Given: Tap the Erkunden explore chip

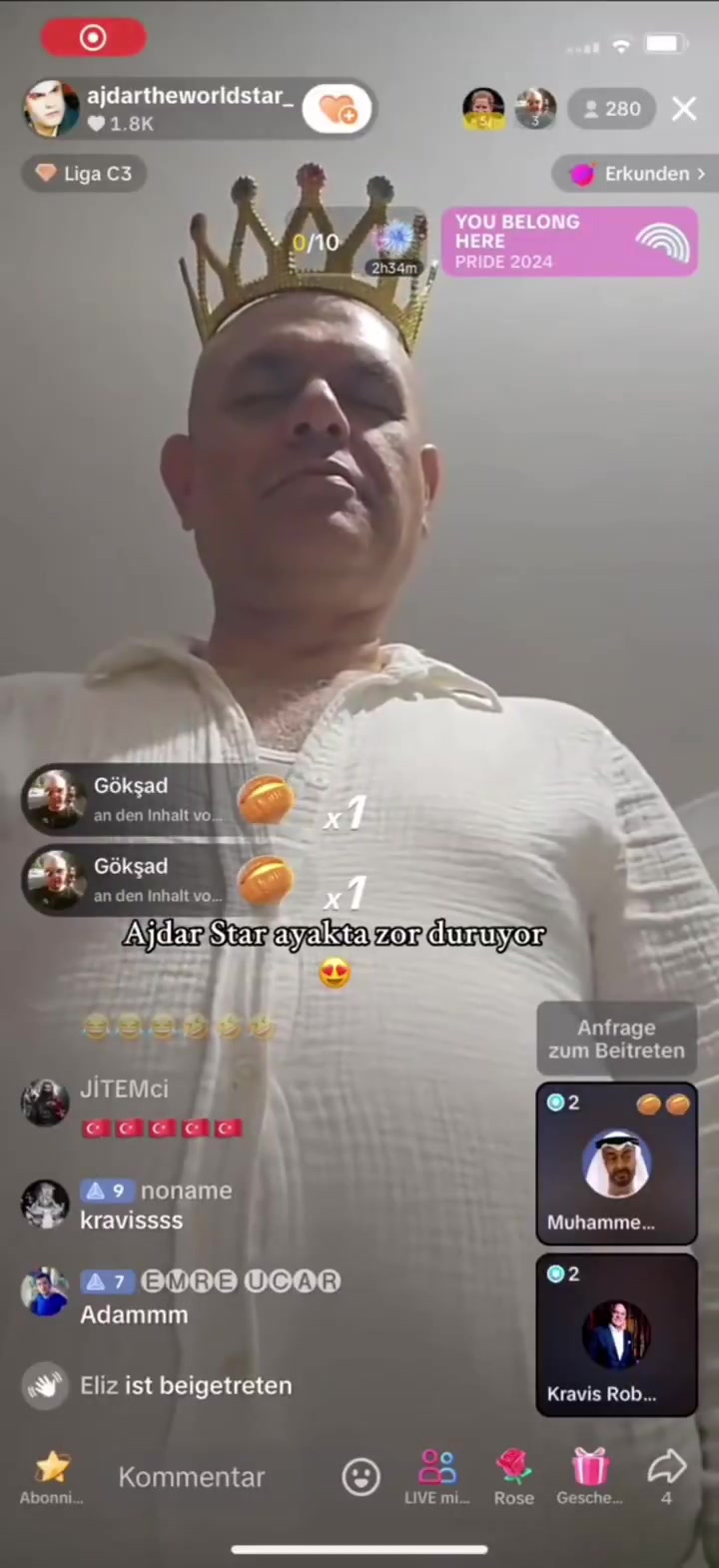Looking at the screenshot, I should coord(635,174).
